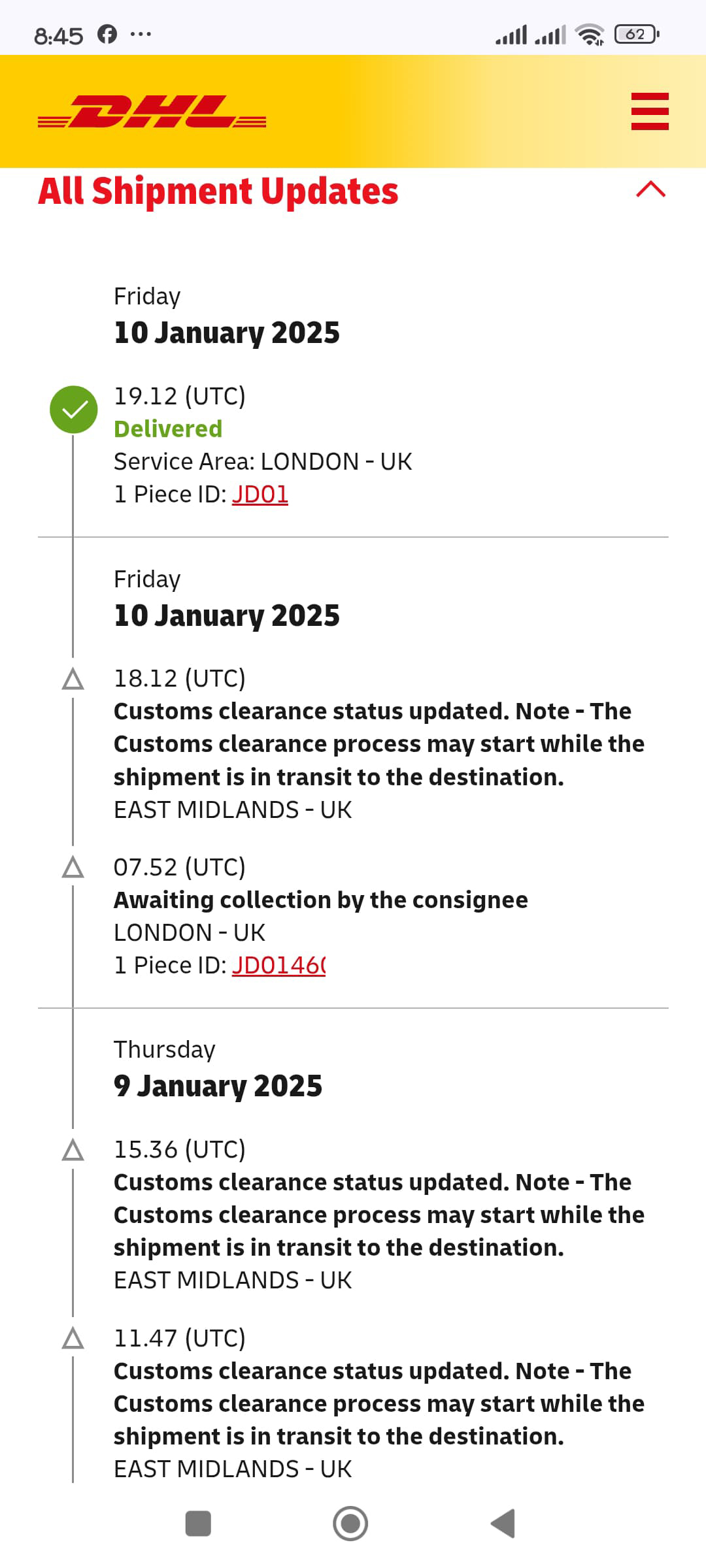Go back using the system back button
The width and height of the screenshot is (706, 1568).
click(503, 1524)
